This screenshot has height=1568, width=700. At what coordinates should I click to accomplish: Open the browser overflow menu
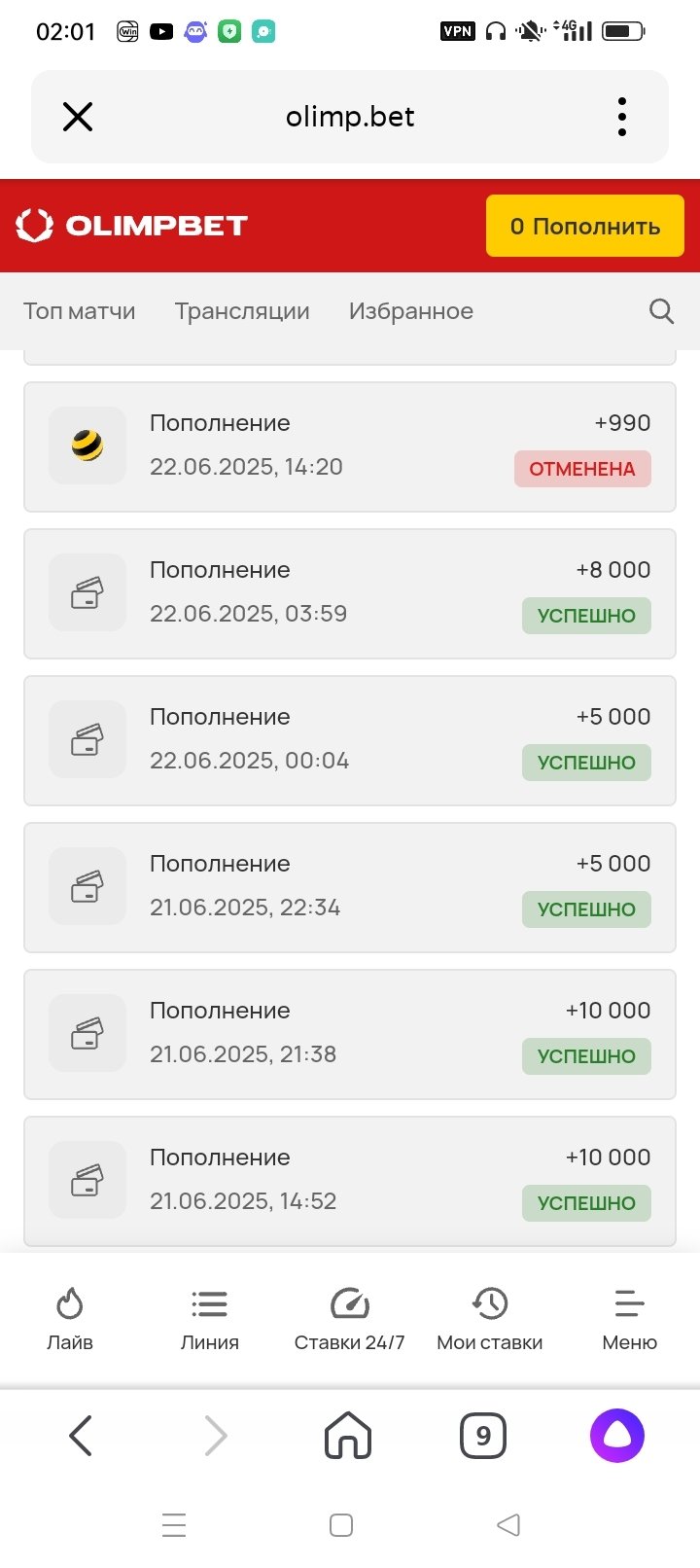coord(622,118)
